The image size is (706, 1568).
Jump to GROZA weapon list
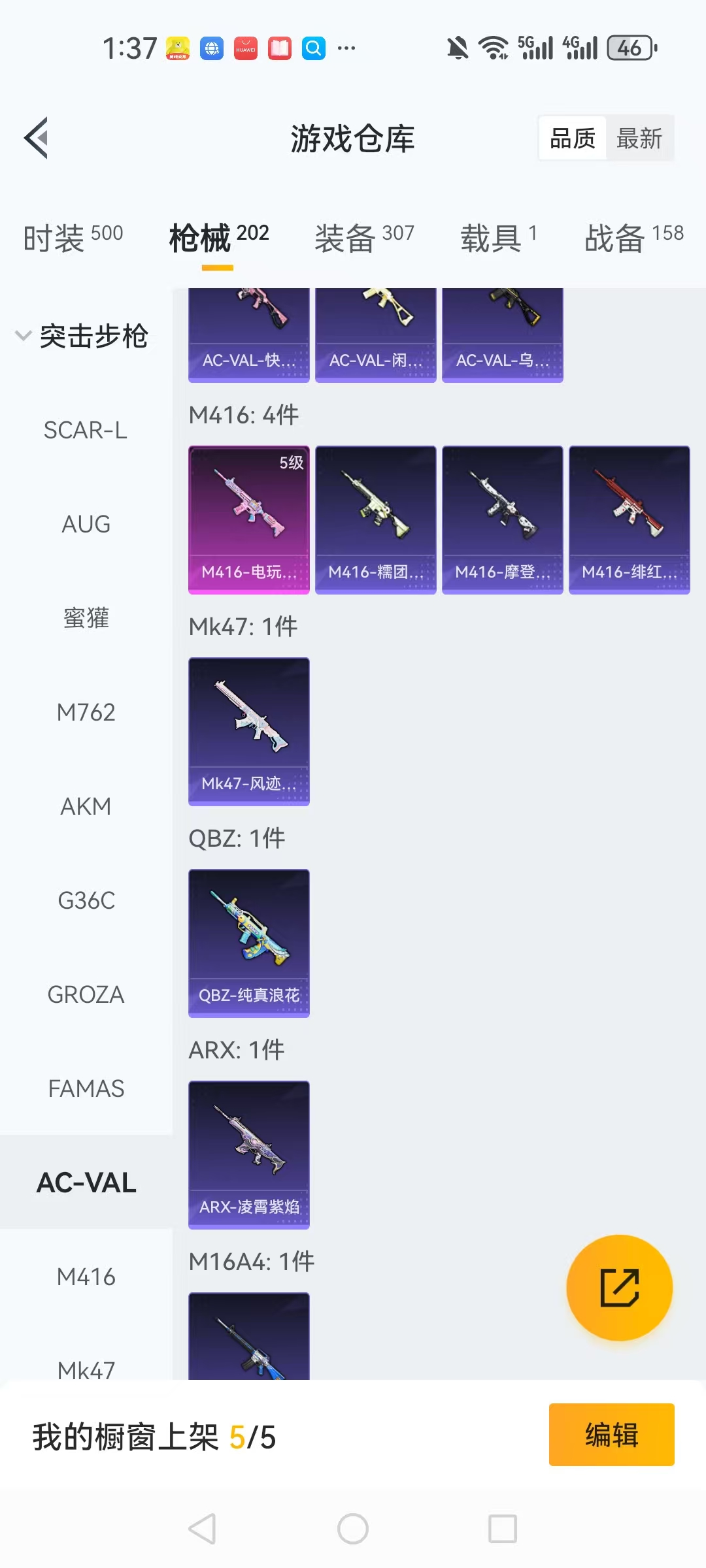86,995
